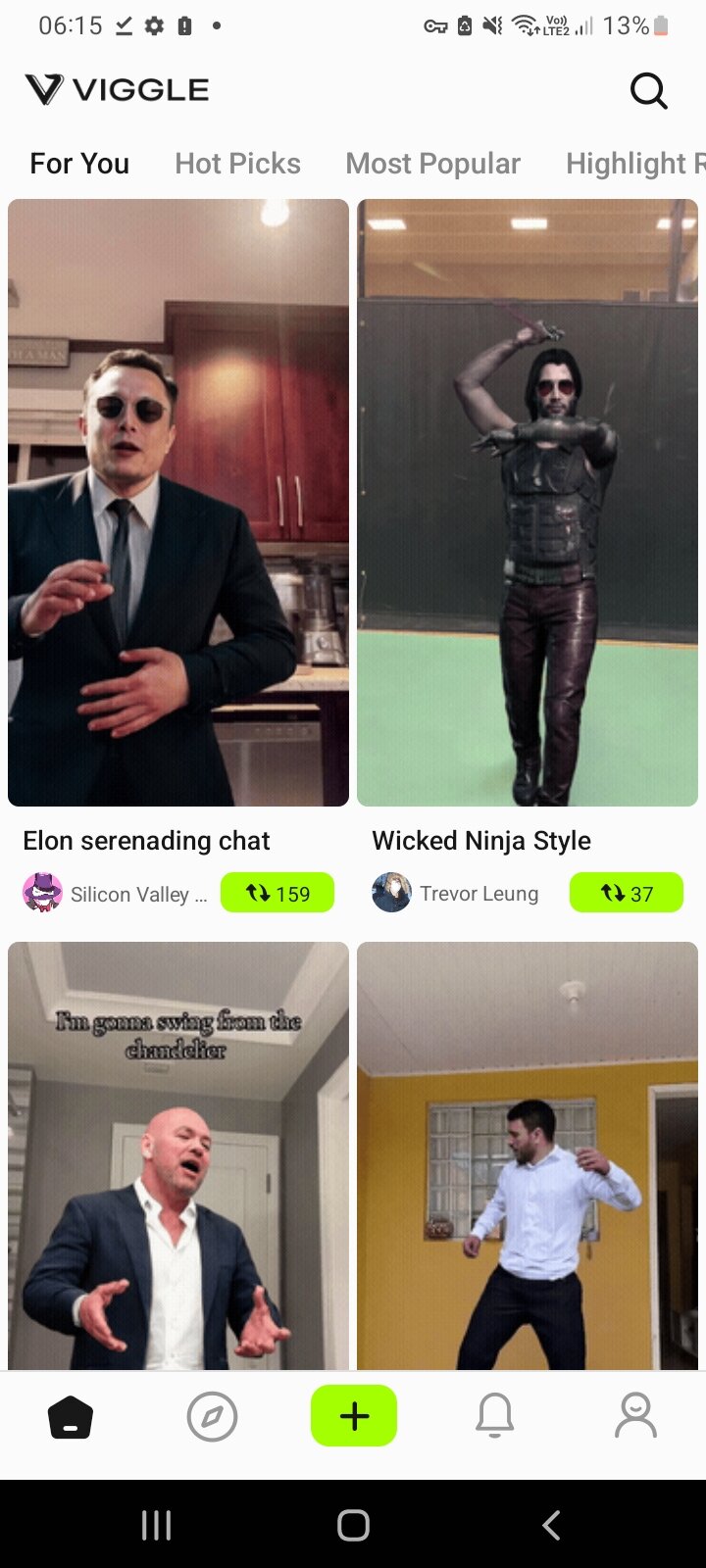Switch to the Hot Picks tab
This screenshot has width=706, height=1568.
[237, 163]
